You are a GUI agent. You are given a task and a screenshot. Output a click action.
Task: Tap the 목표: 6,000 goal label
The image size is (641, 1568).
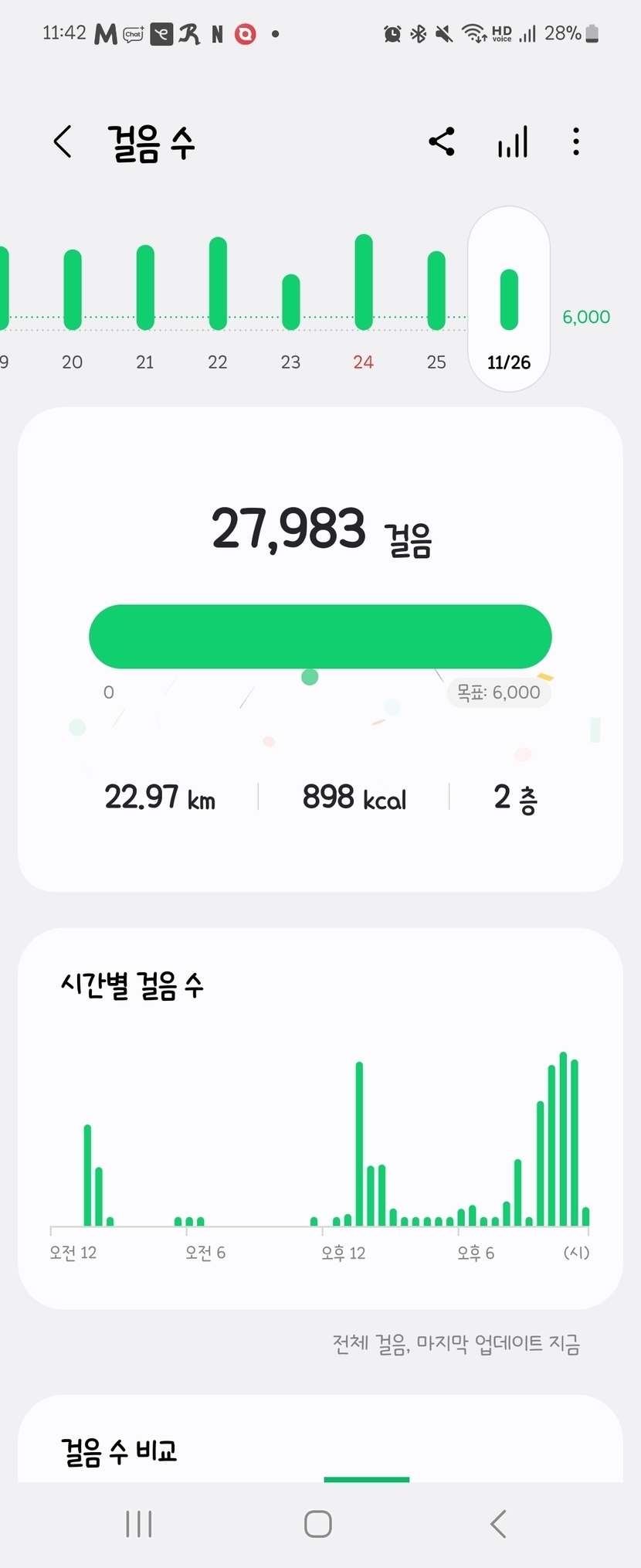point(499,692)
